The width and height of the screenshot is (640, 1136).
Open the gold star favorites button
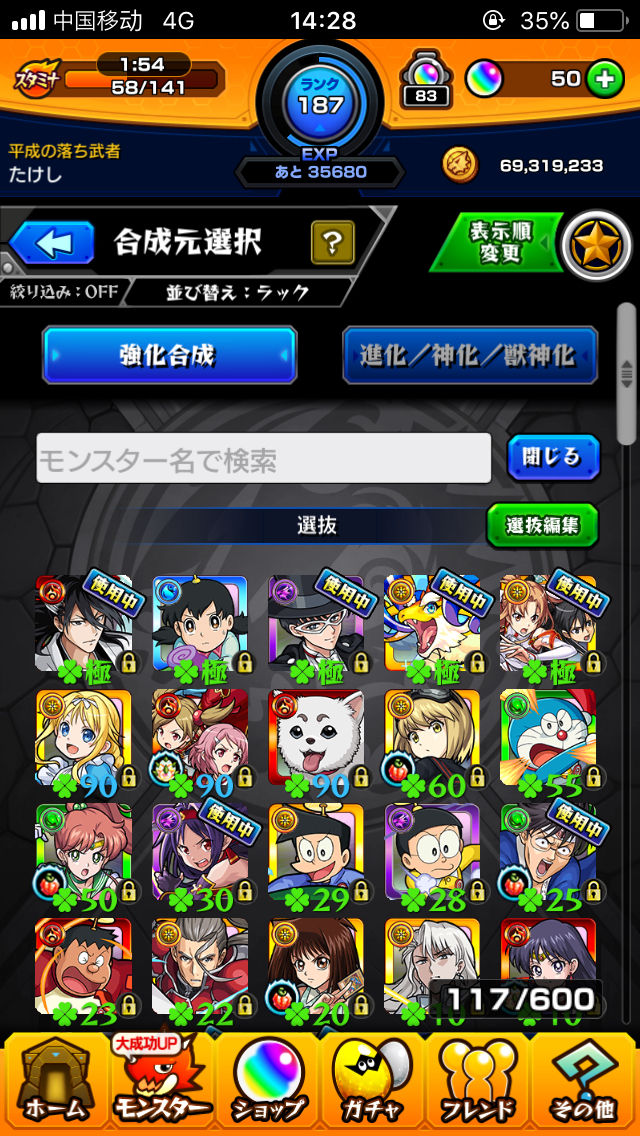(597, 247)
